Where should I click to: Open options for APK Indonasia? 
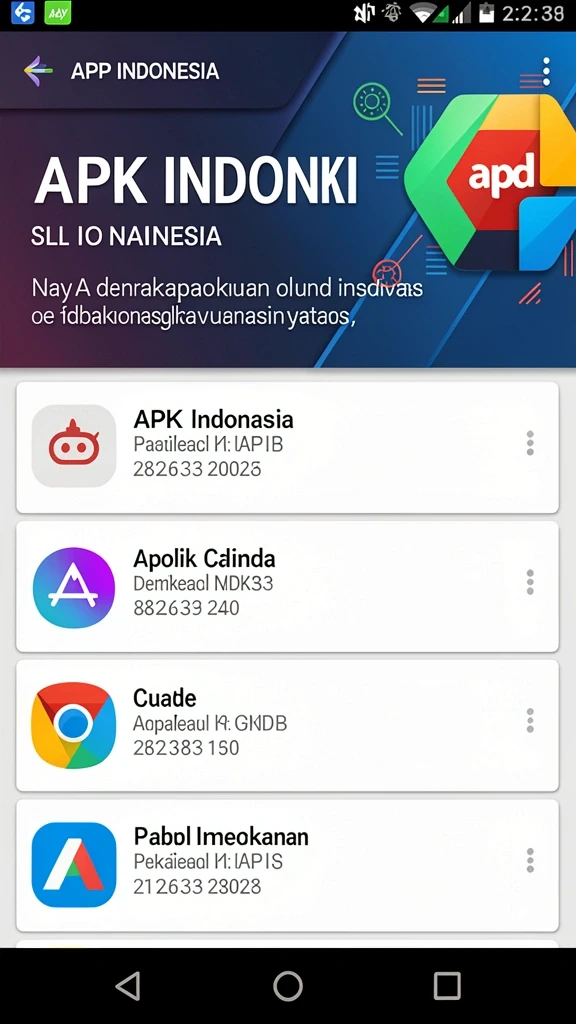point(530,443)
